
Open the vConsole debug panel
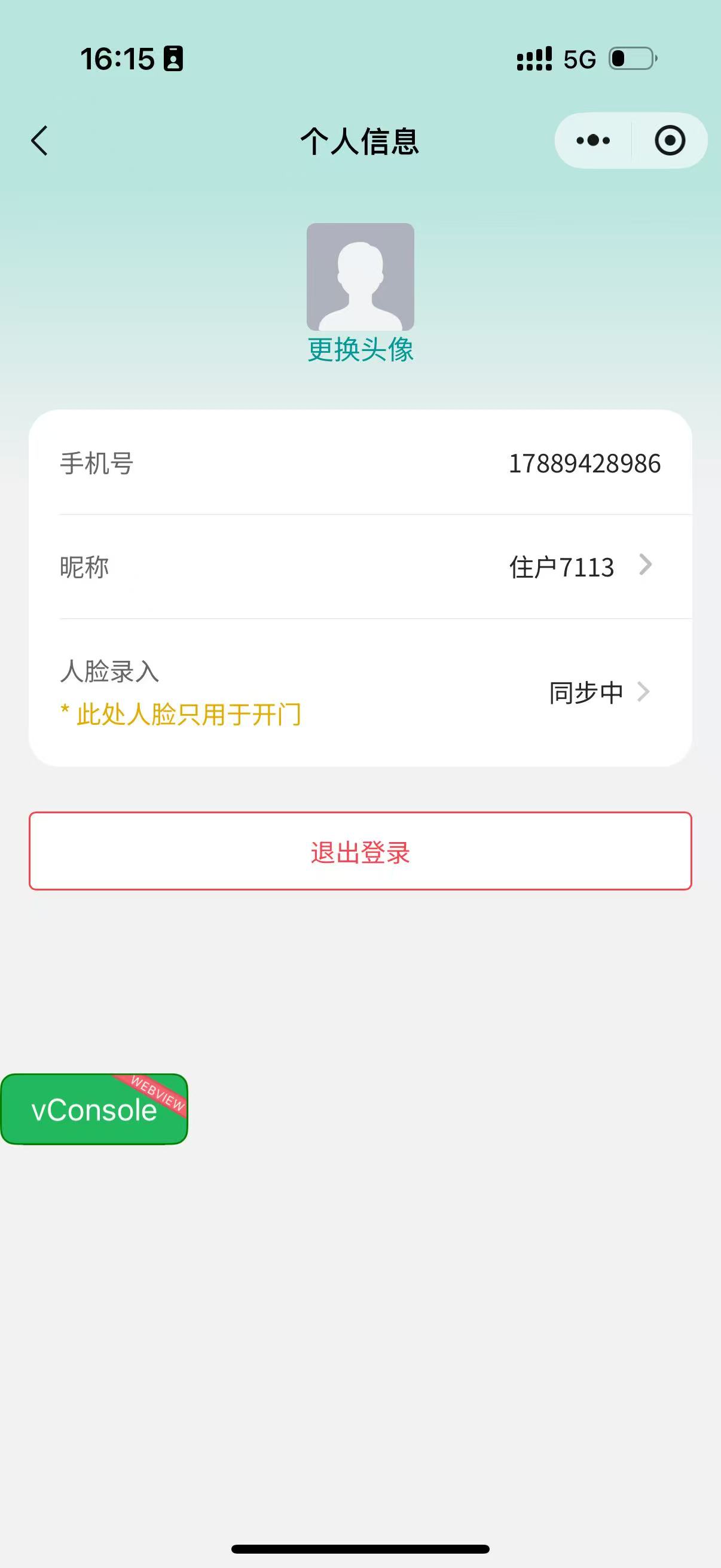94,1109
